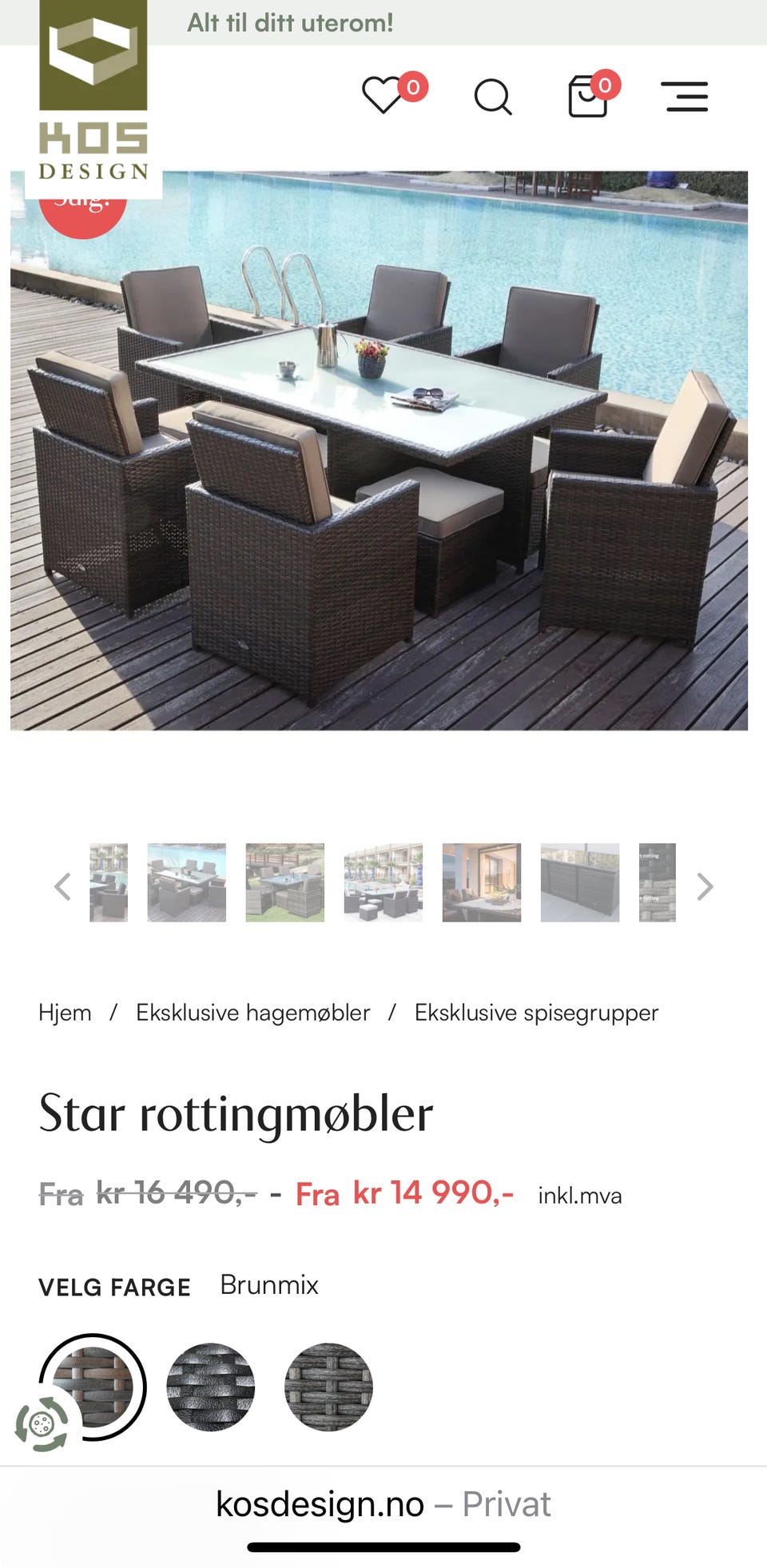Click the cart counter badge showing 0

pyautogui.click(x=606, y=82)
